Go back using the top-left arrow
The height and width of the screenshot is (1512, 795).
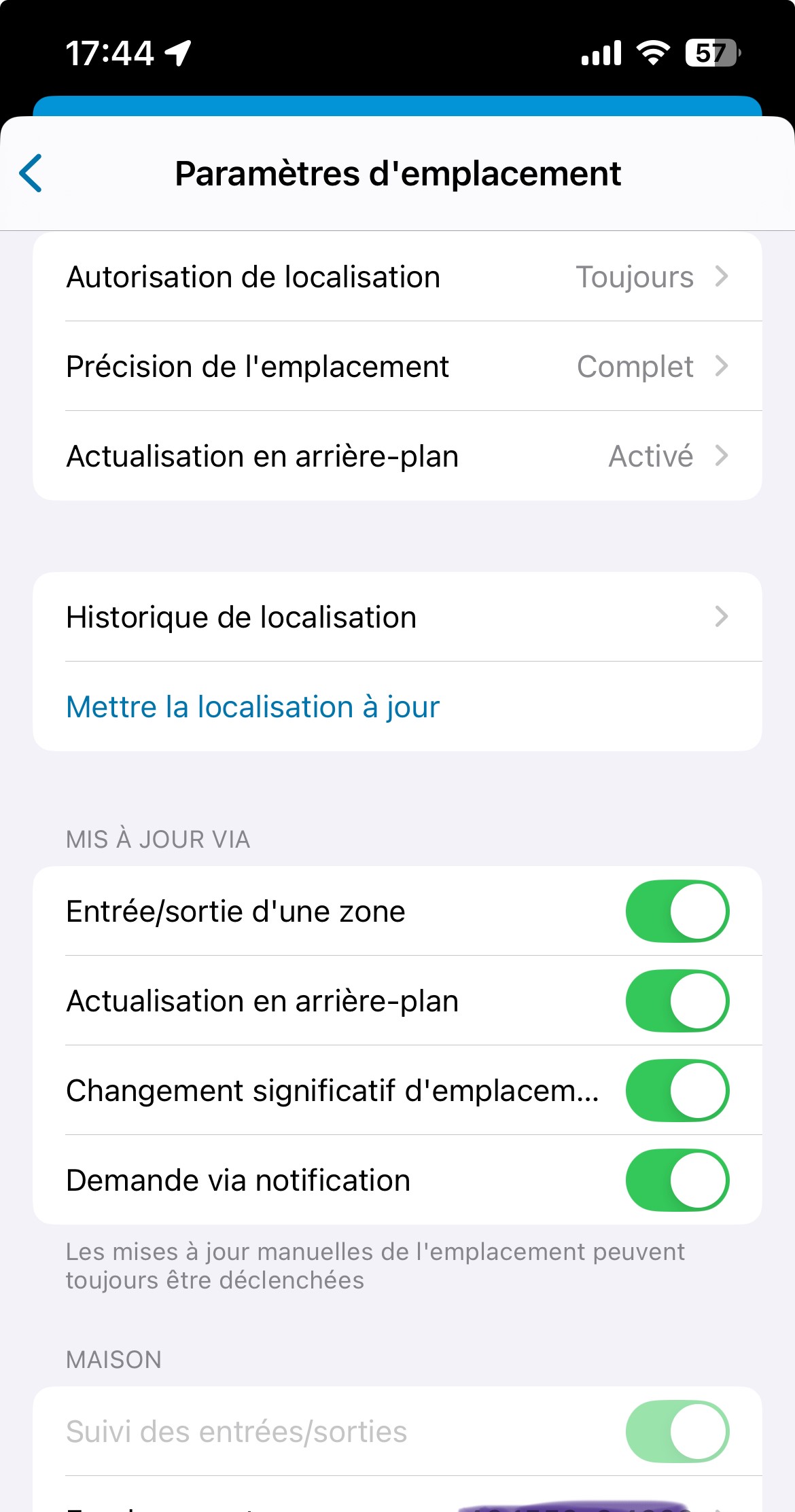(x=31, y=173)
